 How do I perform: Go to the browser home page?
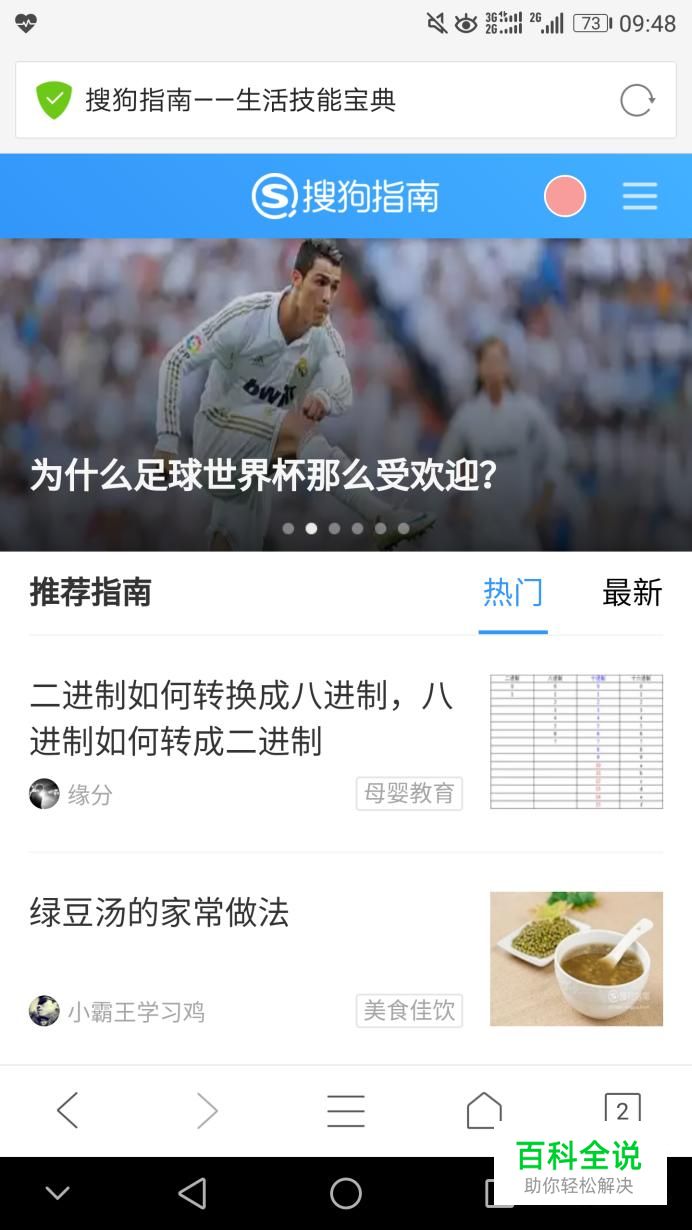(484, 1110)
